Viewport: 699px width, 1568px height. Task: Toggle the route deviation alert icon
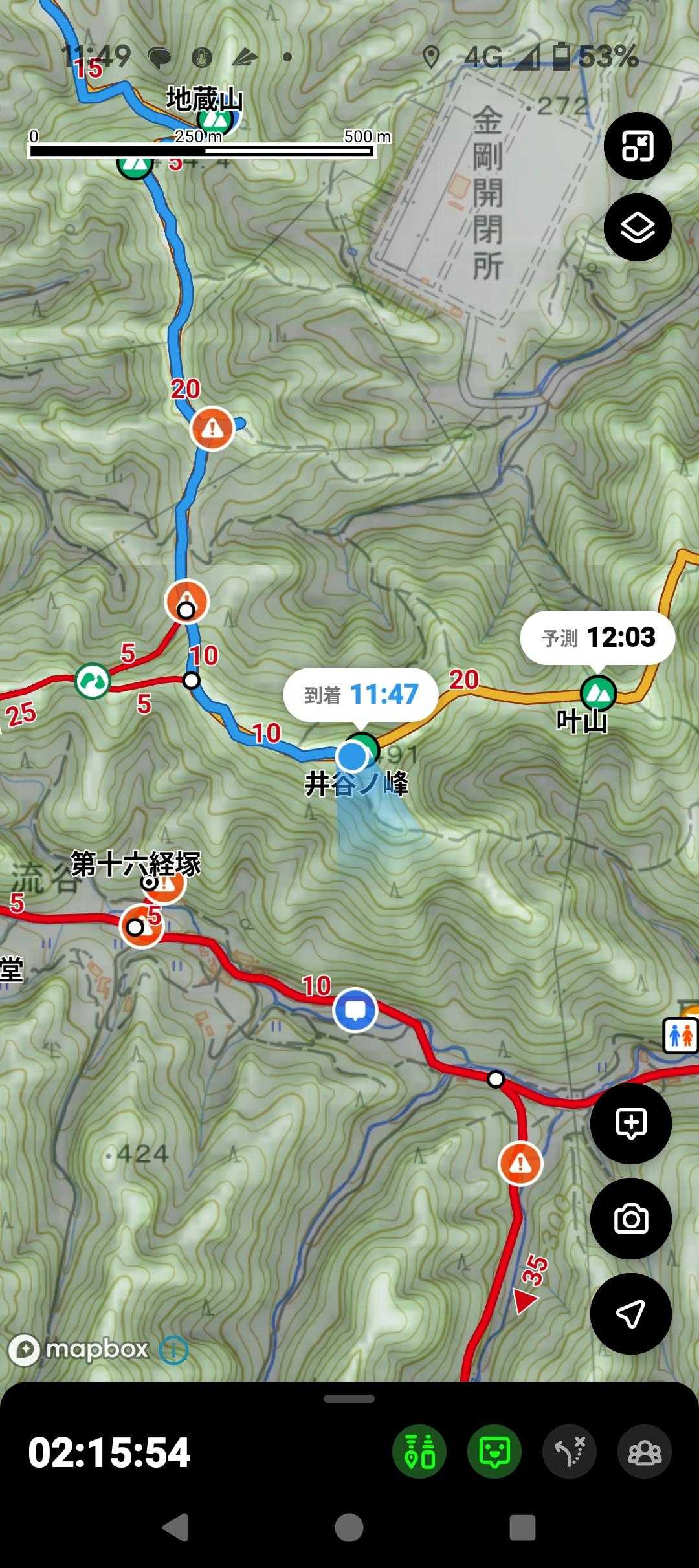570,1452
